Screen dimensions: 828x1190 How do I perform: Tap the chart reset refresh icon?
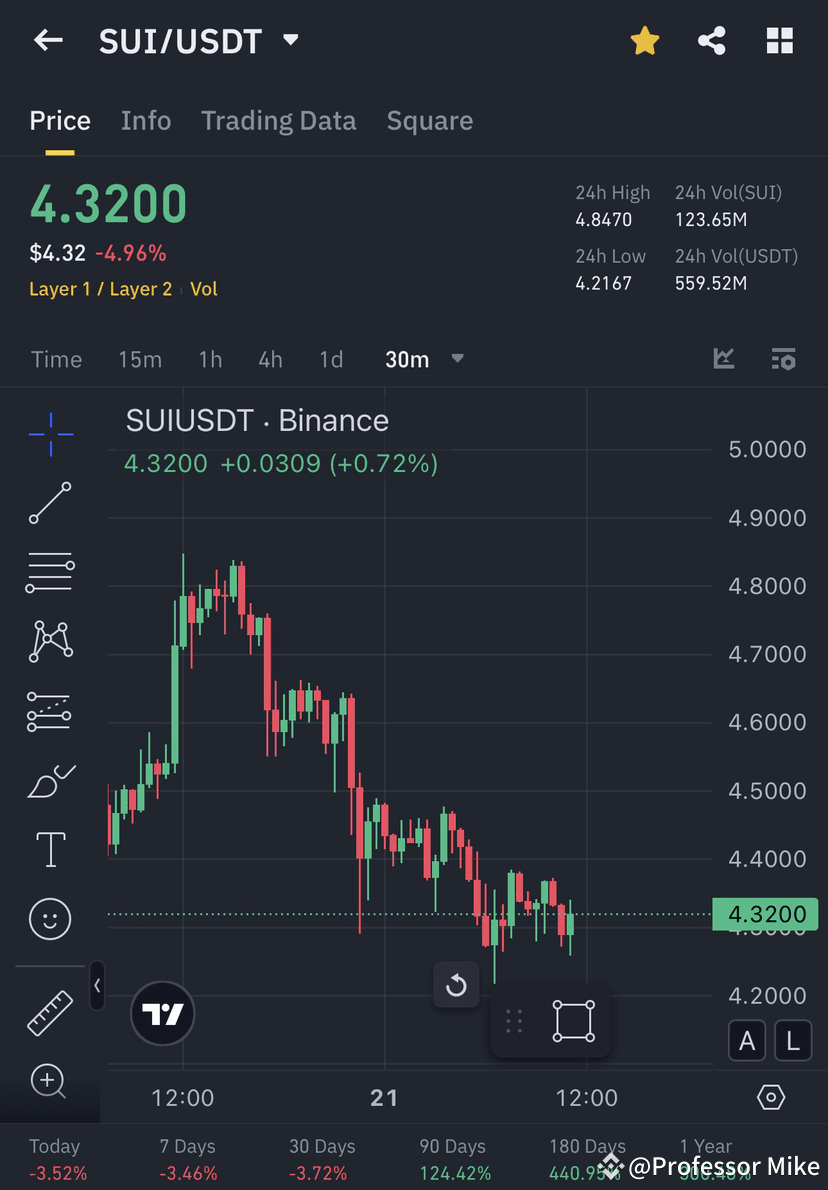click(456, 985)
